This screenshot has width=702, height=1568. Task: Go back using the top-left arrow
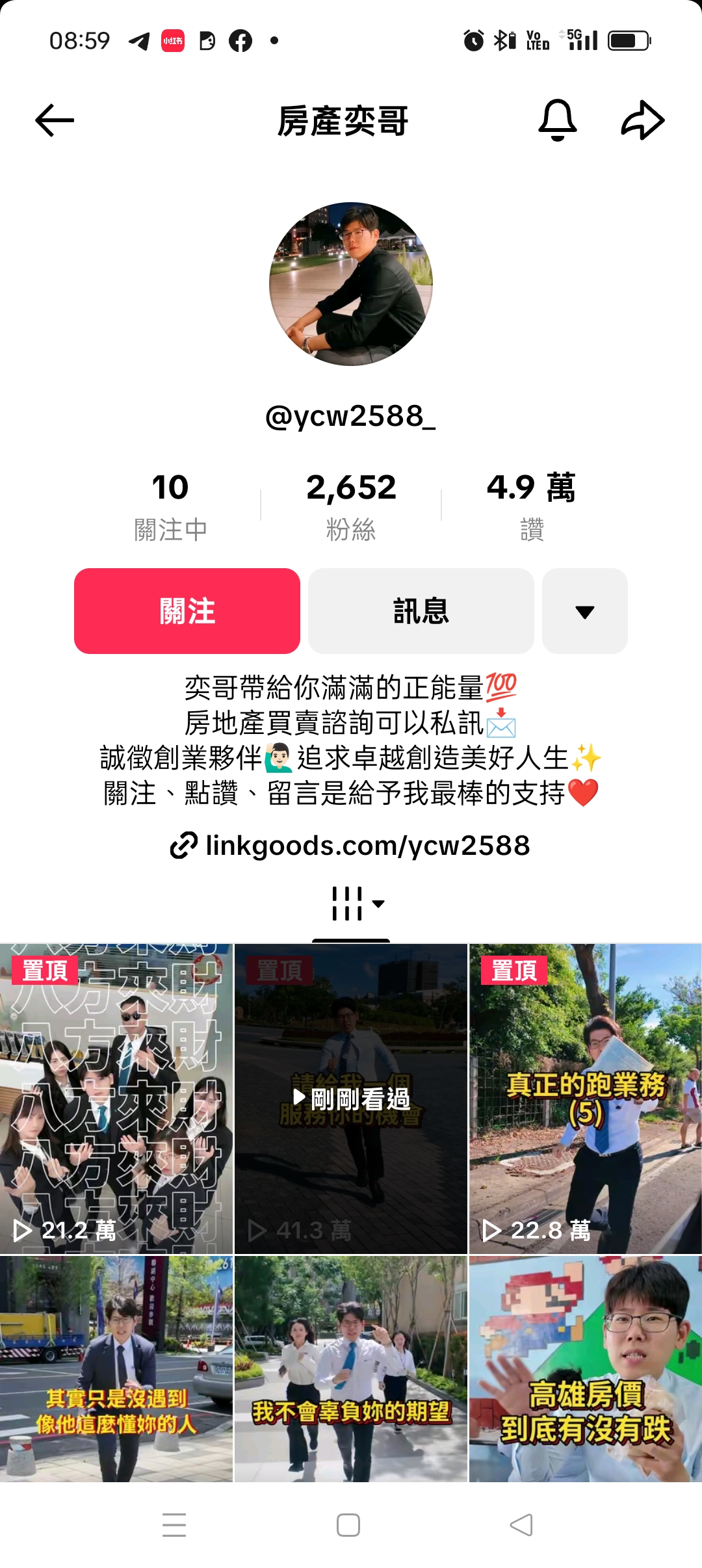coord(55,121)
